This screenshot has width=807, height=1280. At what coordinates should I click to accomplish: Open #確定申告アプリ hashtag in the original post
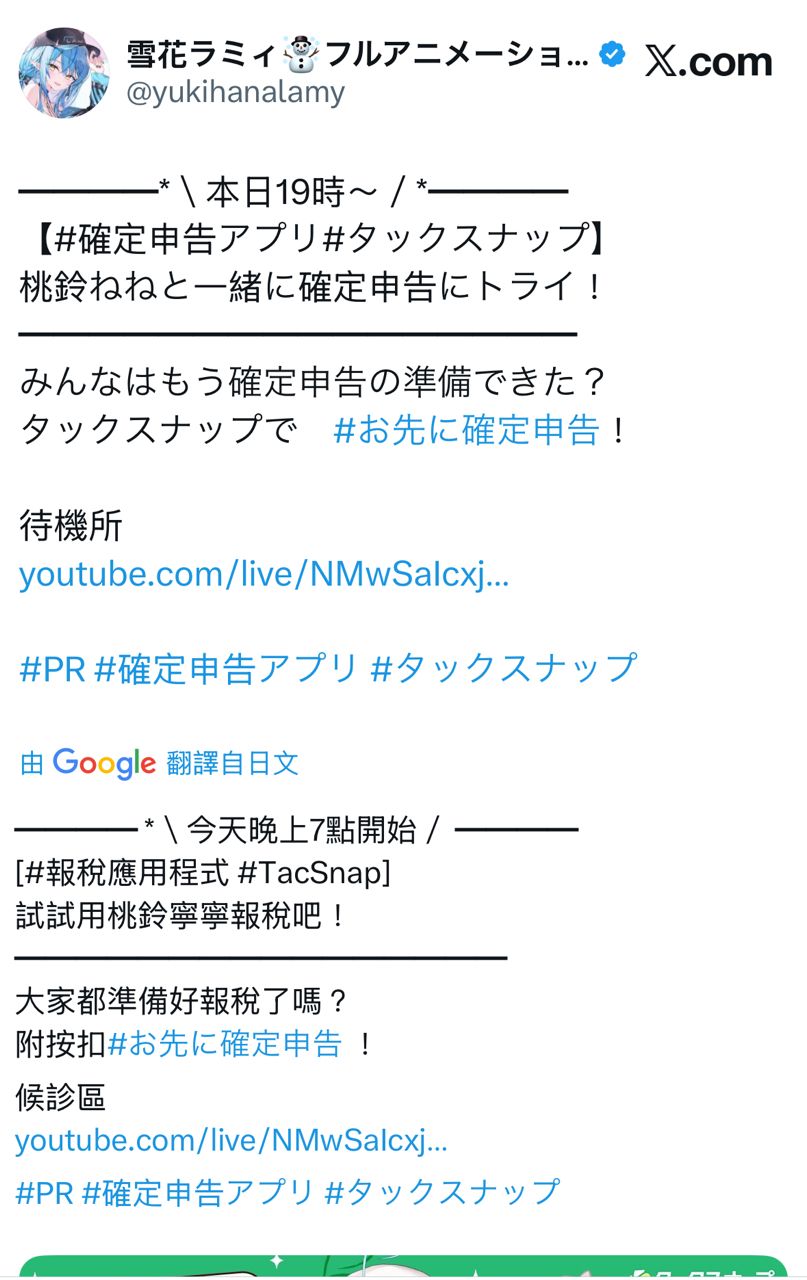[x=226, y=668]
